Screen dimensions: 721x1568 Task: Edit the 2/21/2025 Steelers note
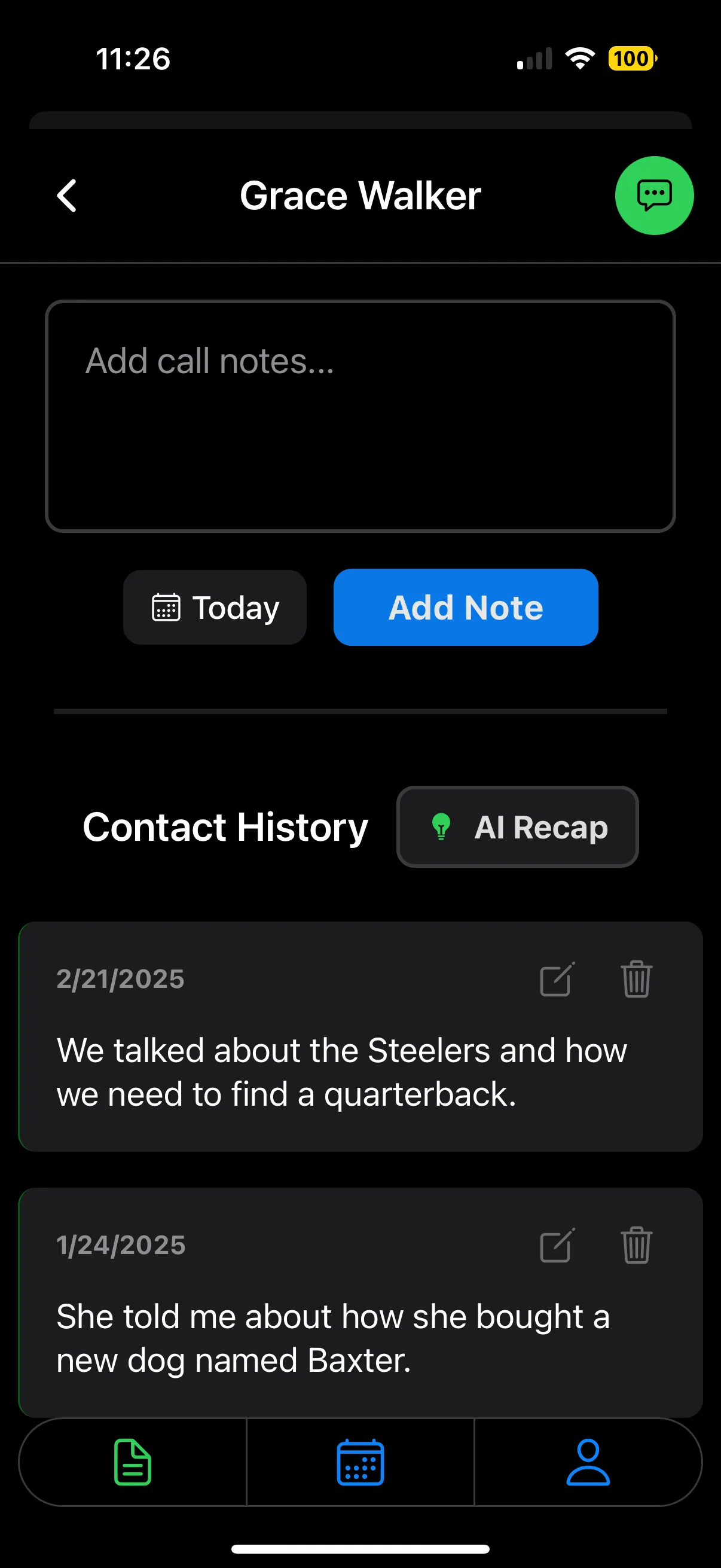(556, 980)
